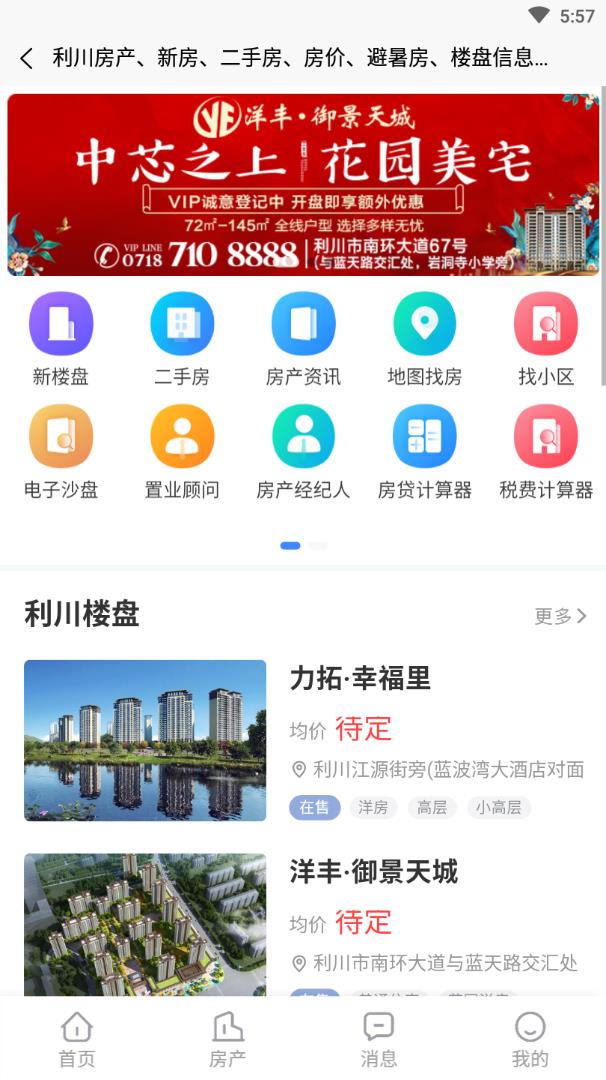Image resolution: width=606 pixels, height=1080 pixels.
Task: Switch to the 房产 tab
Action: pos(227,1039)
